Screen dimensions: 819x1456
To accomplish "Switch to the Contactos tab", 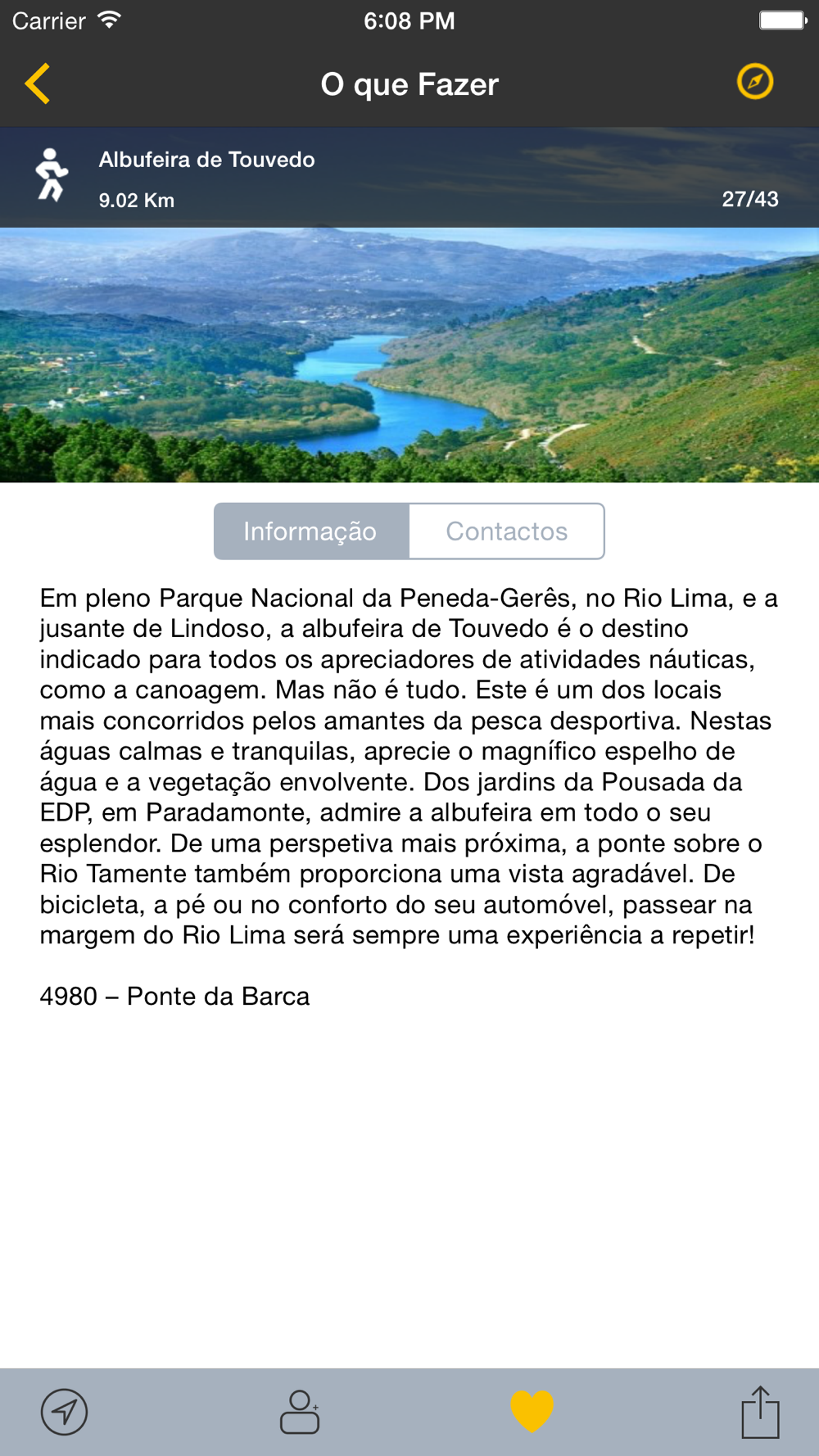I will (506, 531).
